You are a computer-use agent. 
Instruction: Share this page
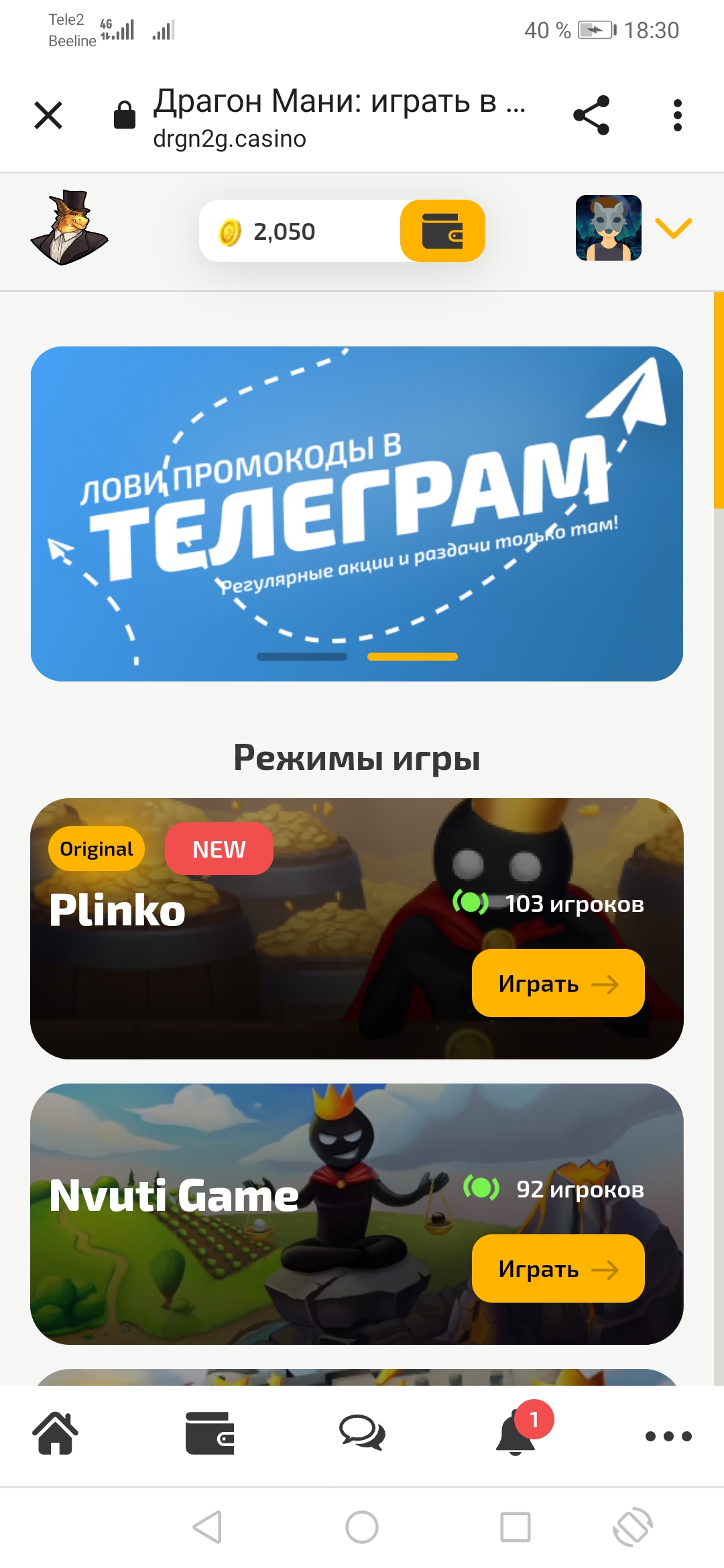(591, 115)
